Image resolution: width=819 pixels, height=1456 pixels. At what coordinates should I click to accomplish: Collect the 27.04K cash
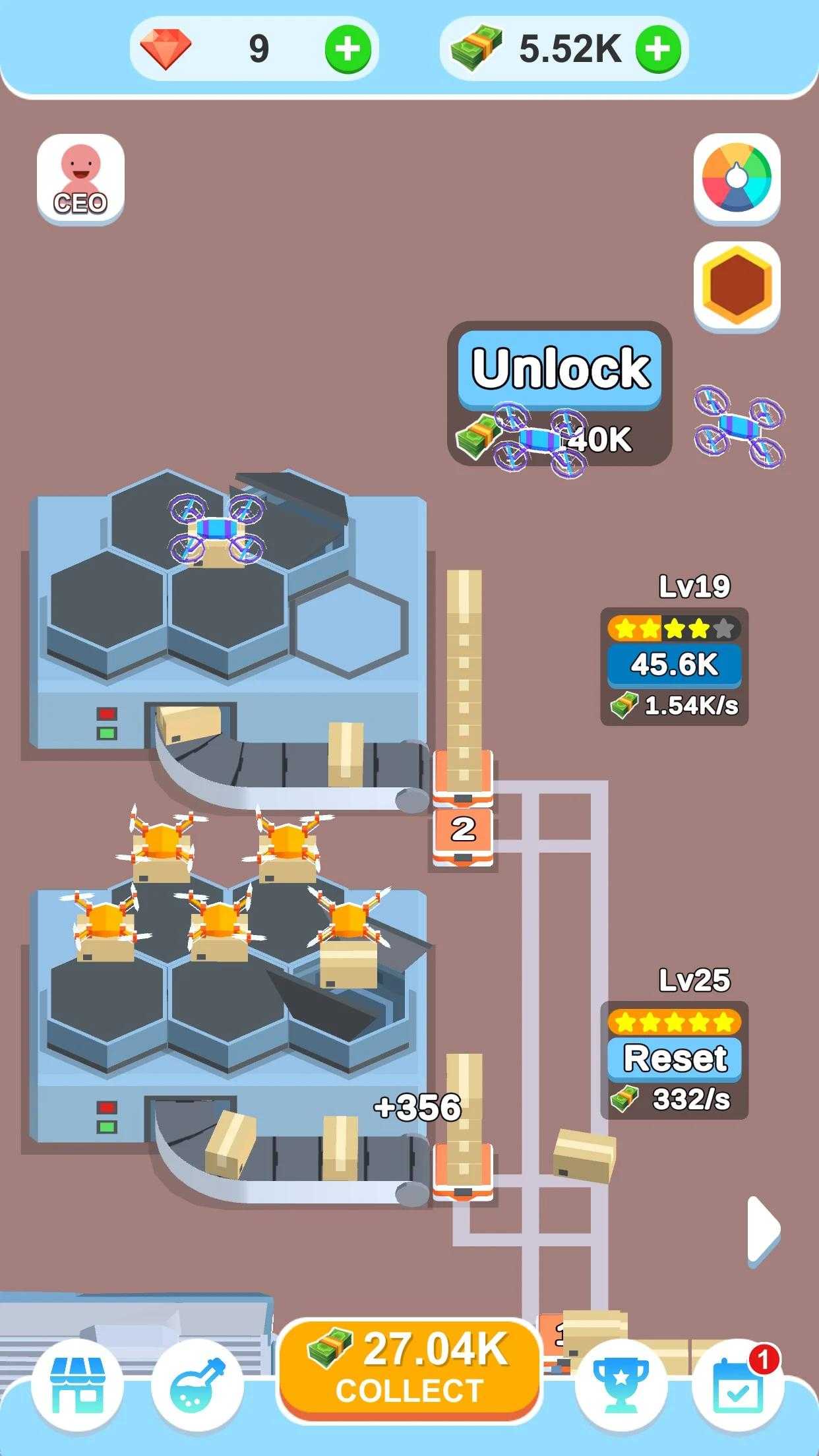[409, 1367]
